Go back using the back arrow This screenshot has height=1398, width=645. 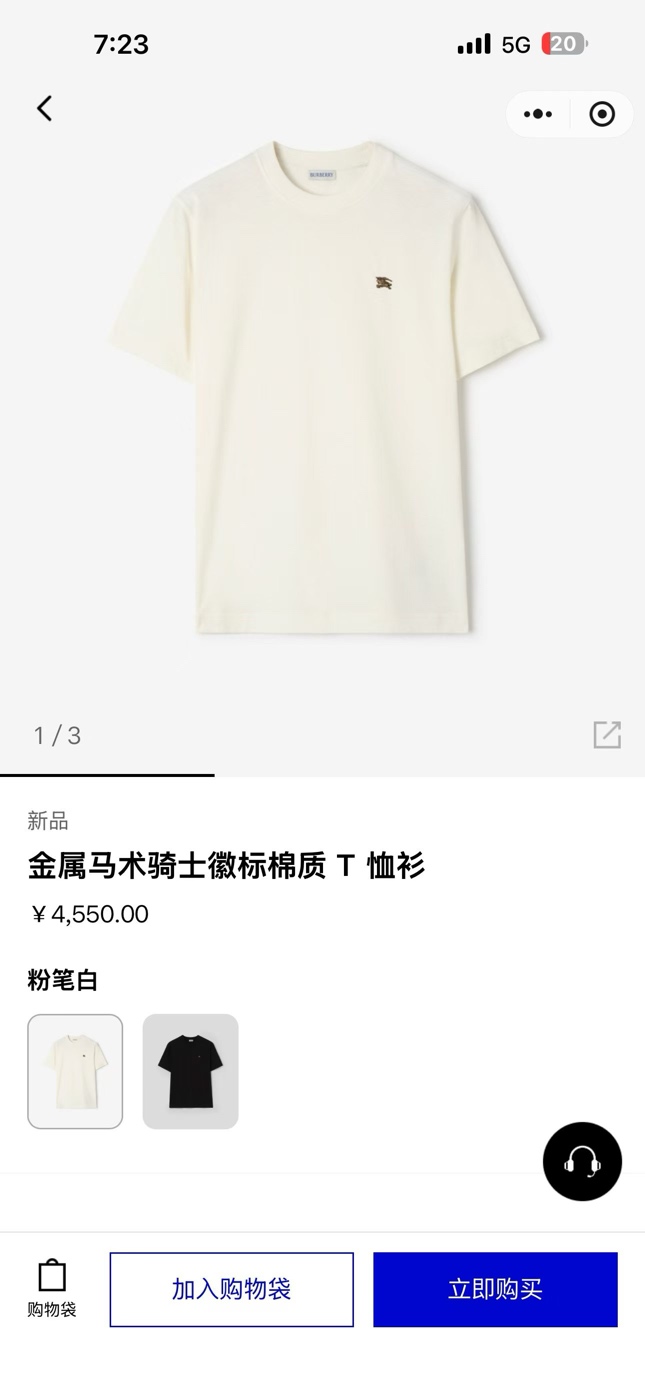pos(44,109)
